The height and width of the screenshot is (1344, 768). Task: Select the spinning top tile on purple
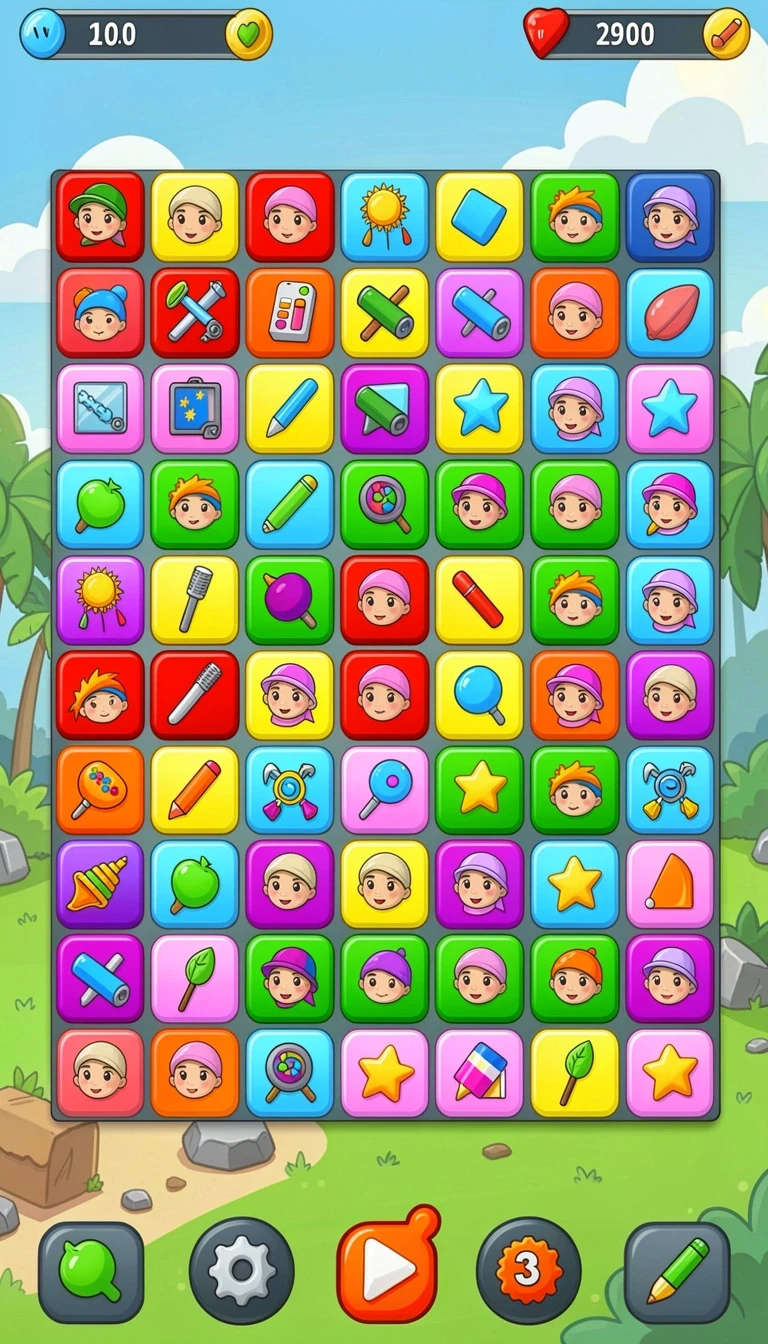click(x=100, y=884)
